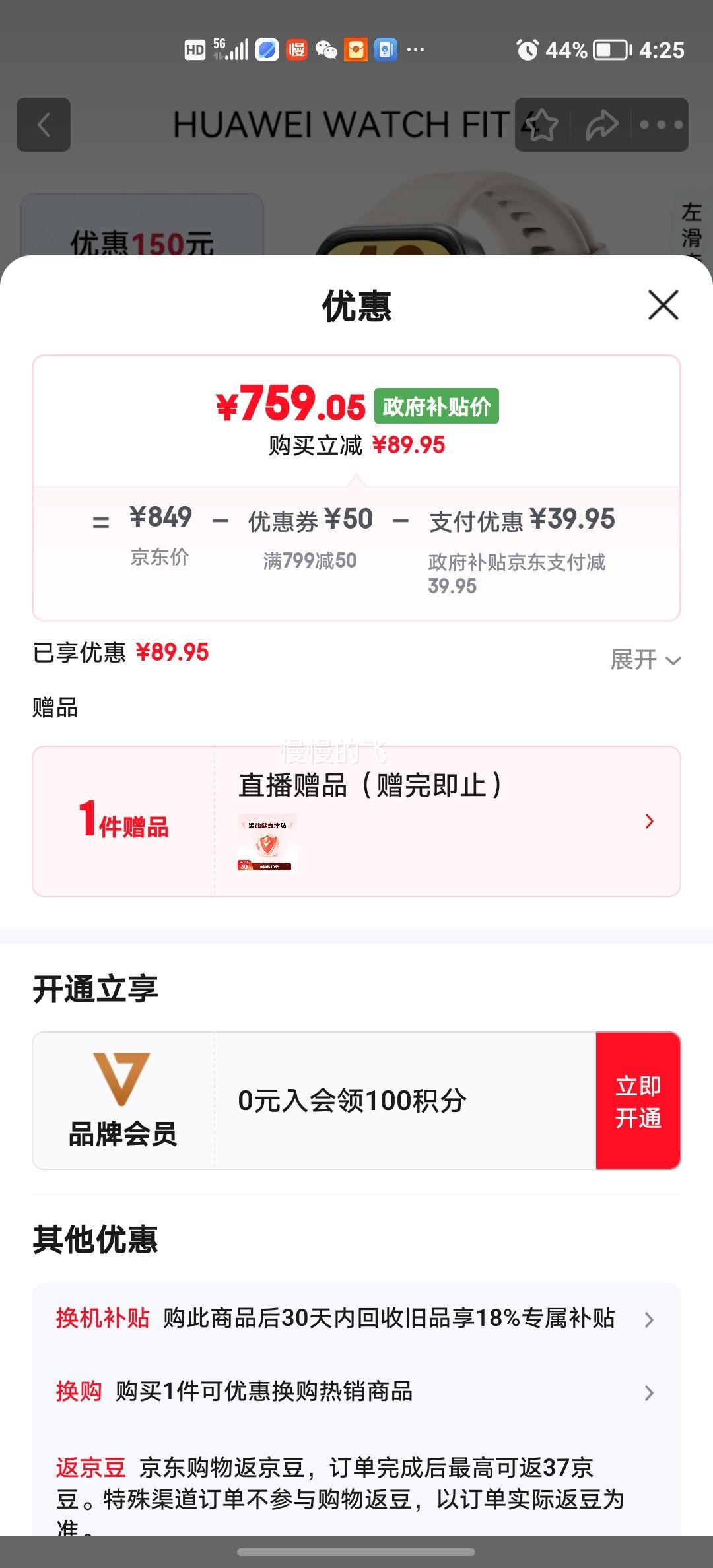Open the 换购 add-on purchase row
Viewport: 713px width, 1568px height.
(356, 1391)
